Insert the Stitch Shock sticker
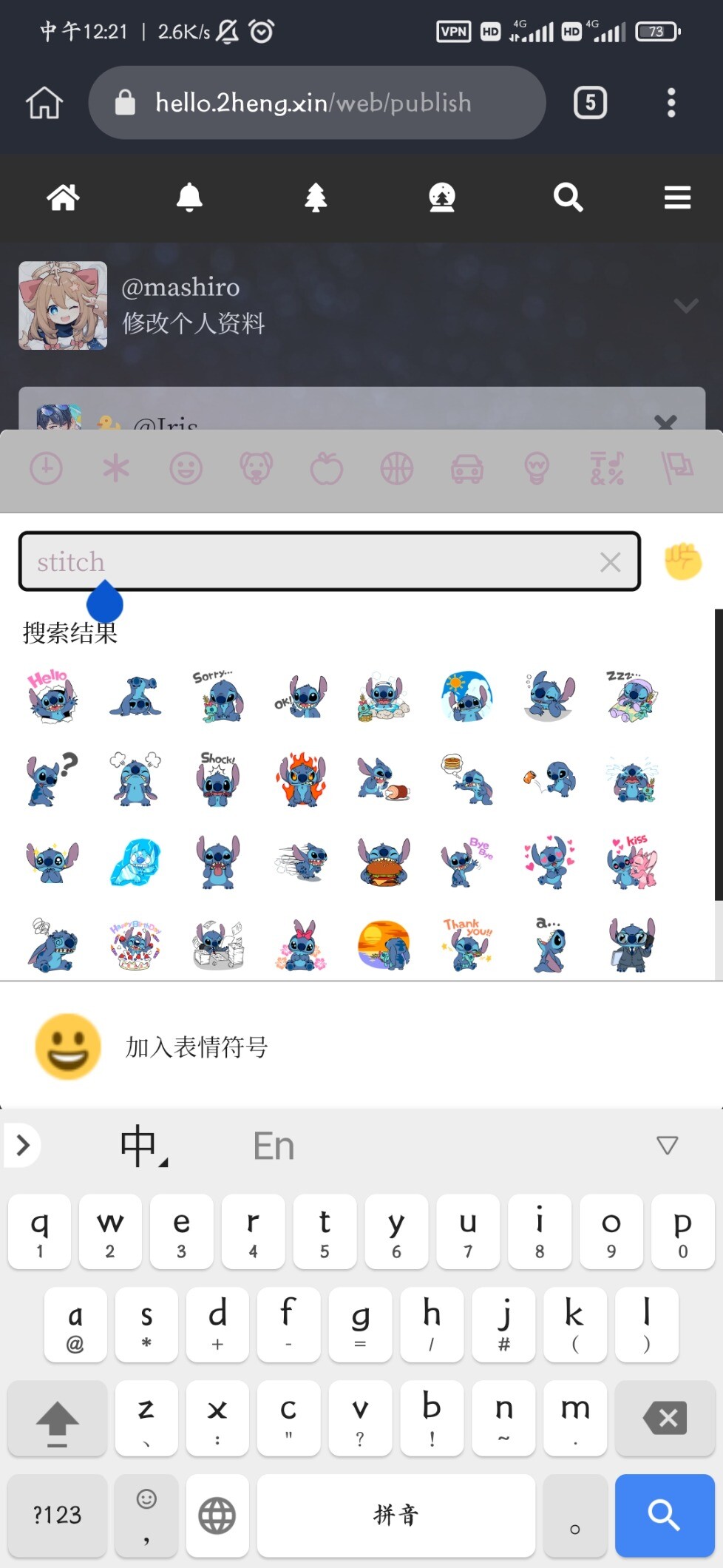723x1568 pixels. point(218,779)
